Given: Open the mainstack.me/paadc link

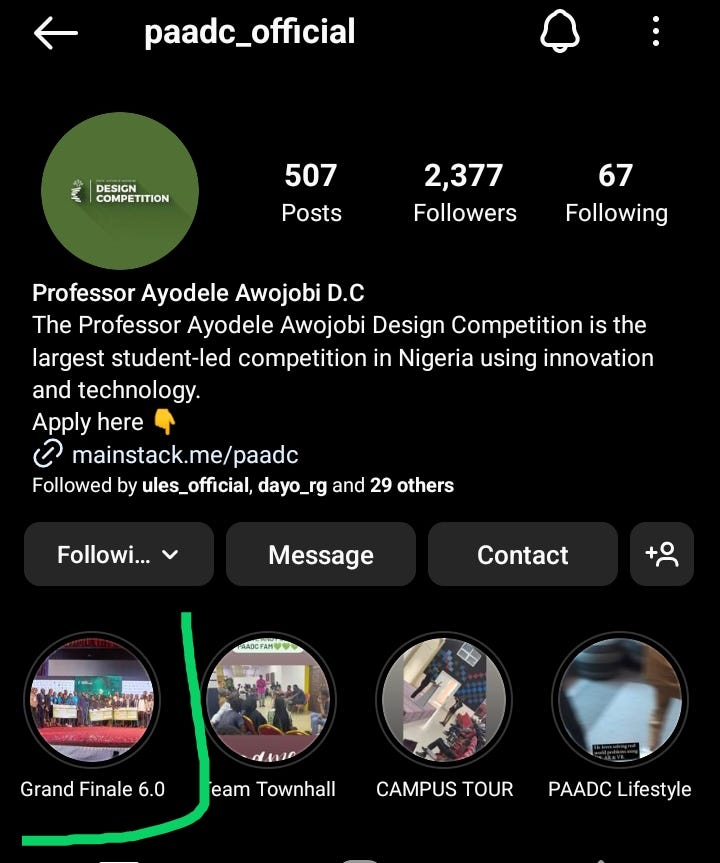Looking at the screenshot, I should pyautogui.click(x=185, y=456).
